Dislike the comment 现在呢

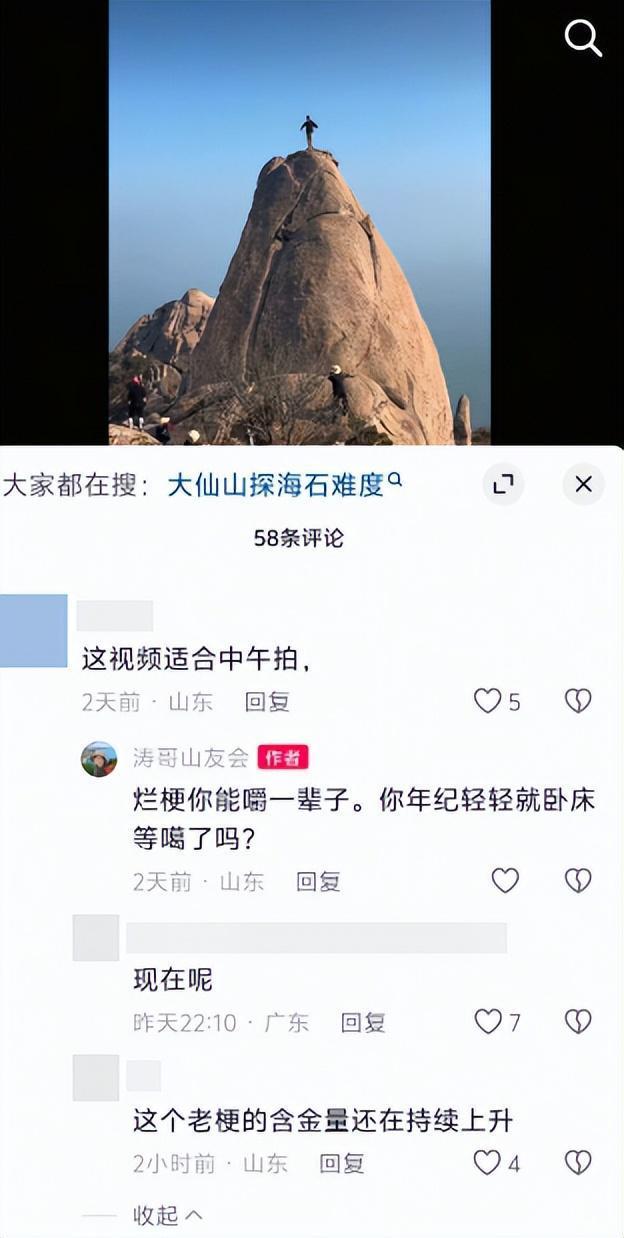coord(578,1021)
